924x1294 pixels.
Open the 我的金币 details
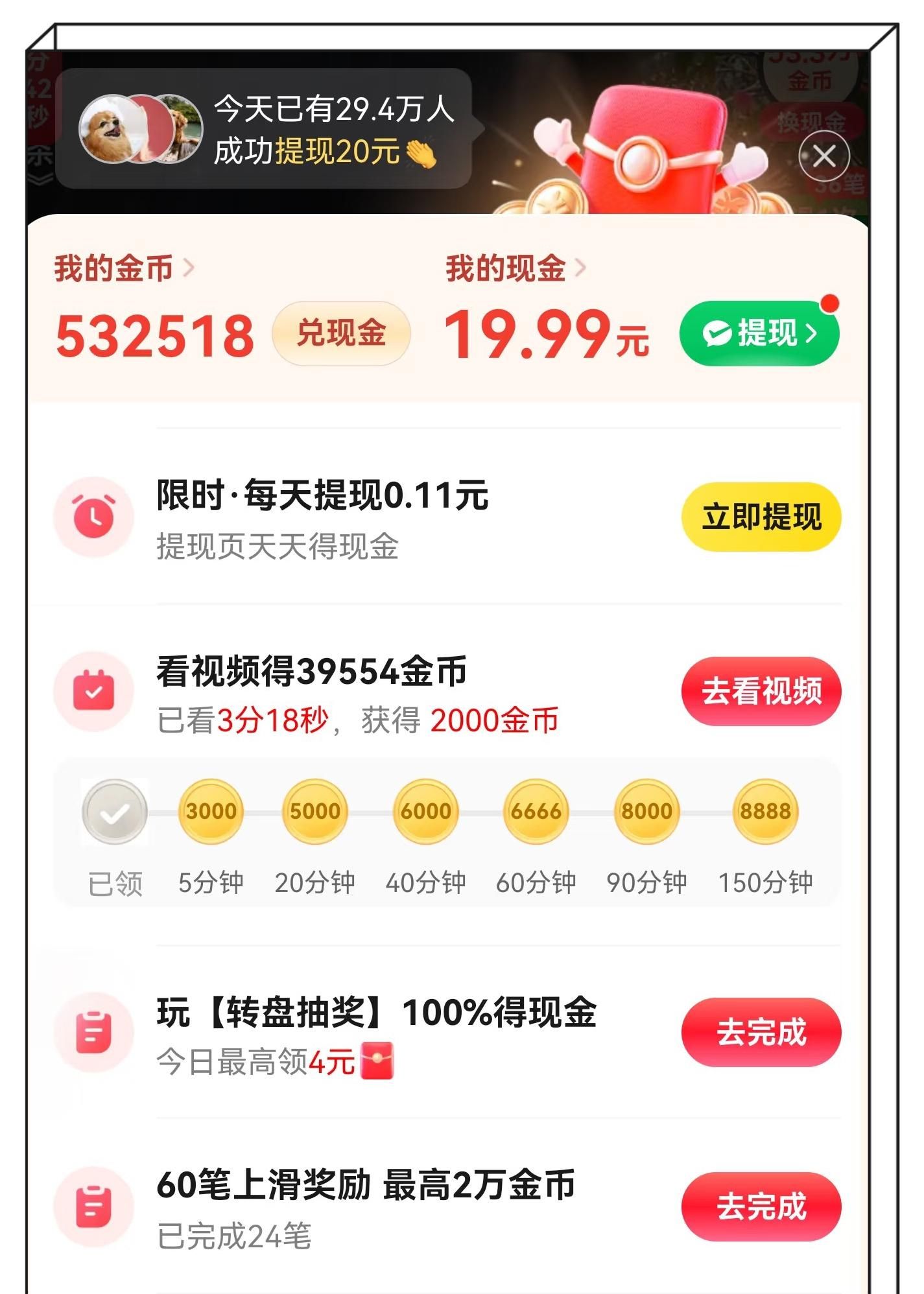[123, 268]
